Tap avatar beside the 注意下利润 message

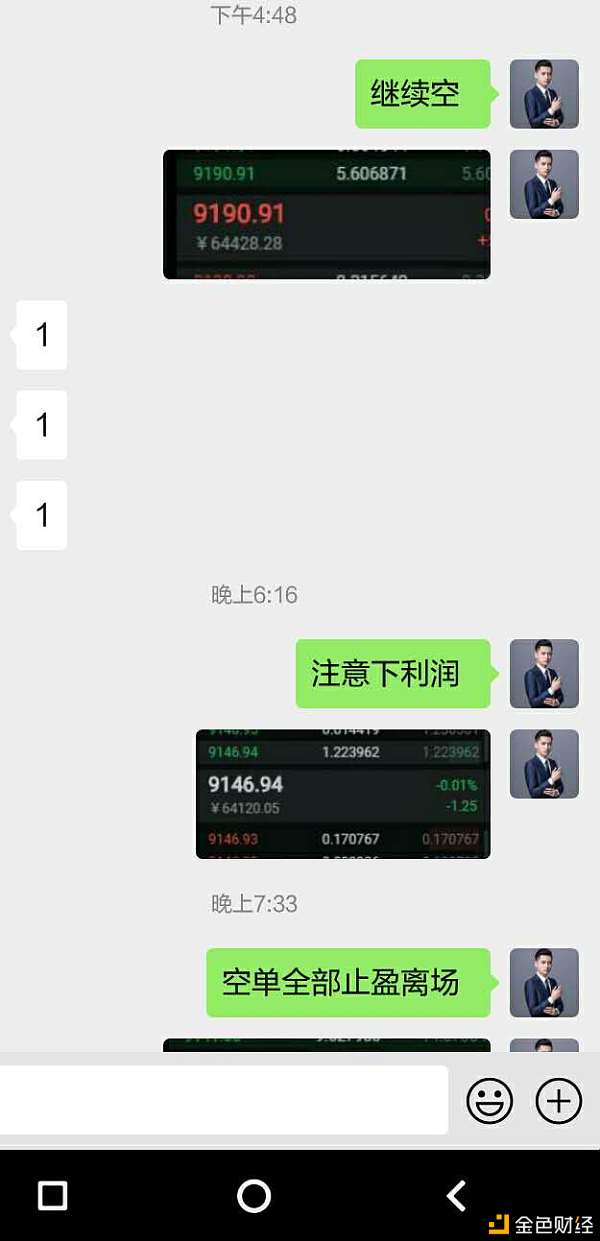tap(544, 674)
